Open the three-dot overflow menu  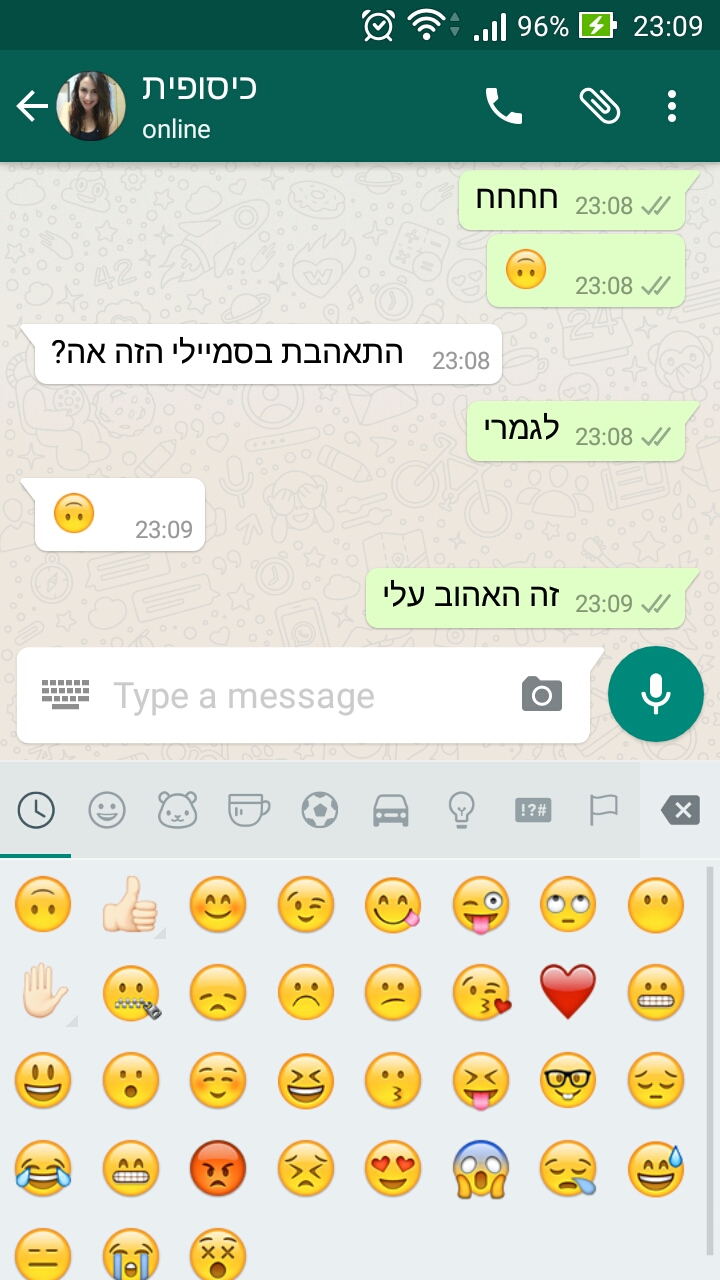[x=672, y=106]
